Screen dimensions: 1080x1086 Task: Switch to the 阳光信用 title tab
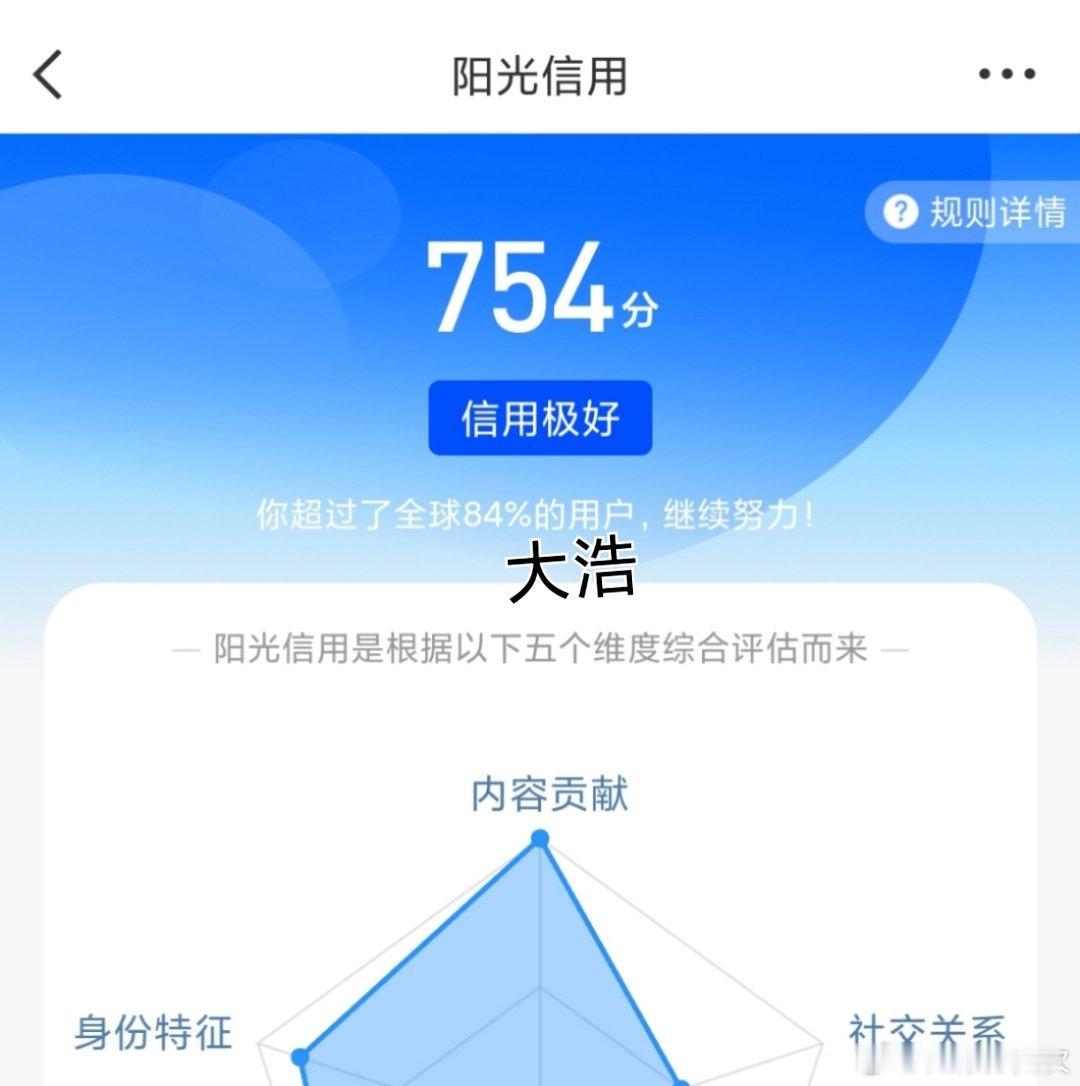540,73
